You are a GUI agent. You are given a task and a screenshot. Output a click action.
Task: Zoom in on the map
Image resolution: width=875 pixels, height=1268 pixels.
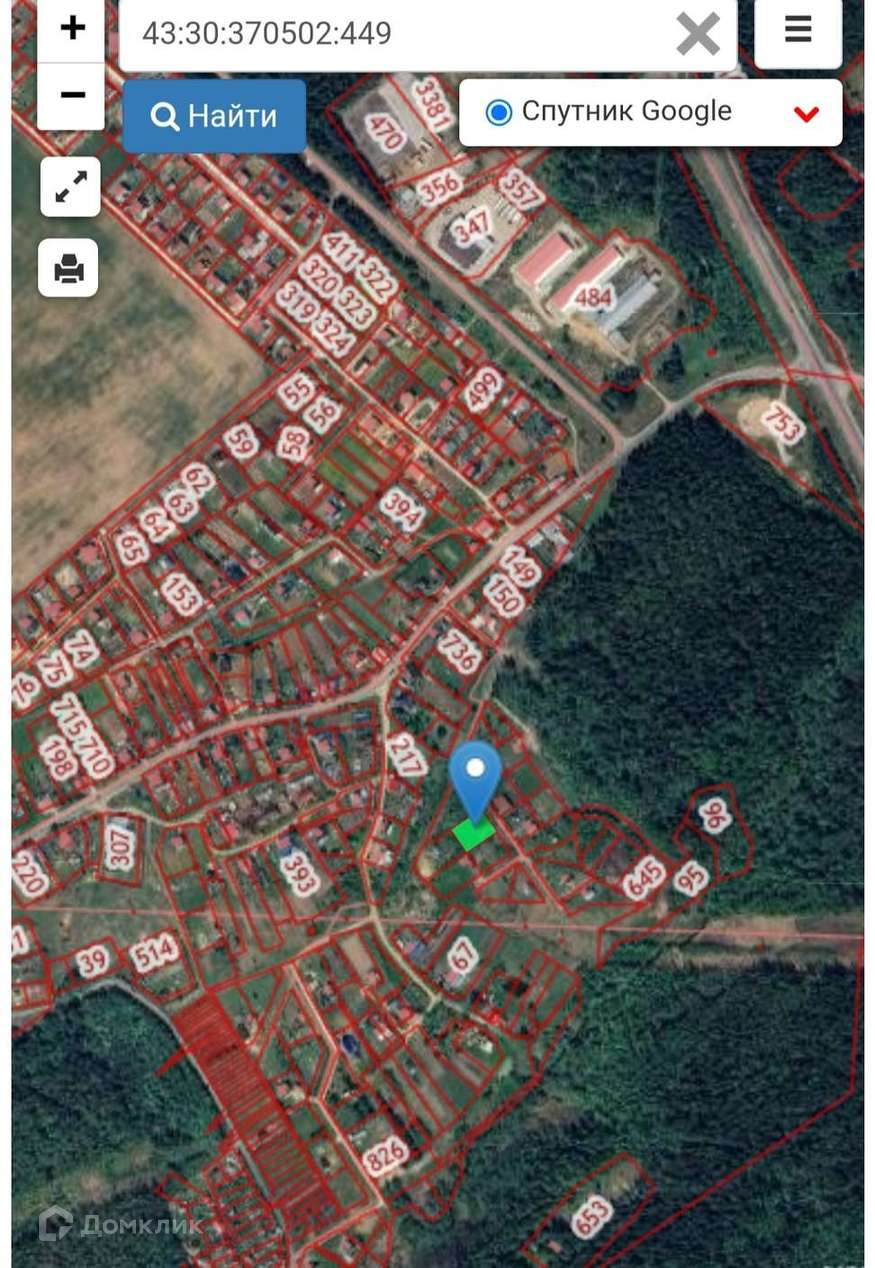pos(72,28)
